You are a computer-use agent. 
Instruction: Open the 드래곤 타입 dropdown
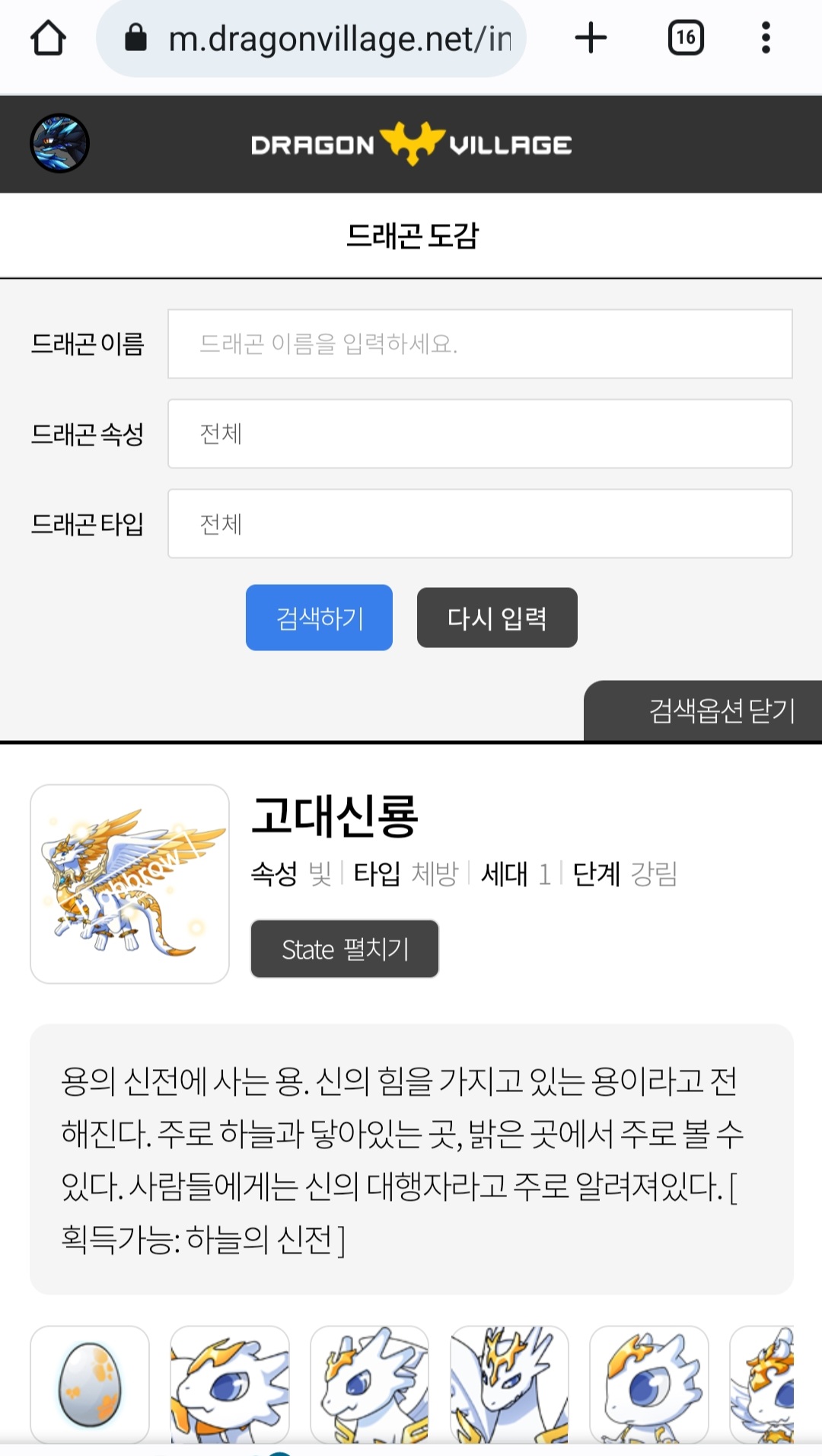(x=479, y=524)
